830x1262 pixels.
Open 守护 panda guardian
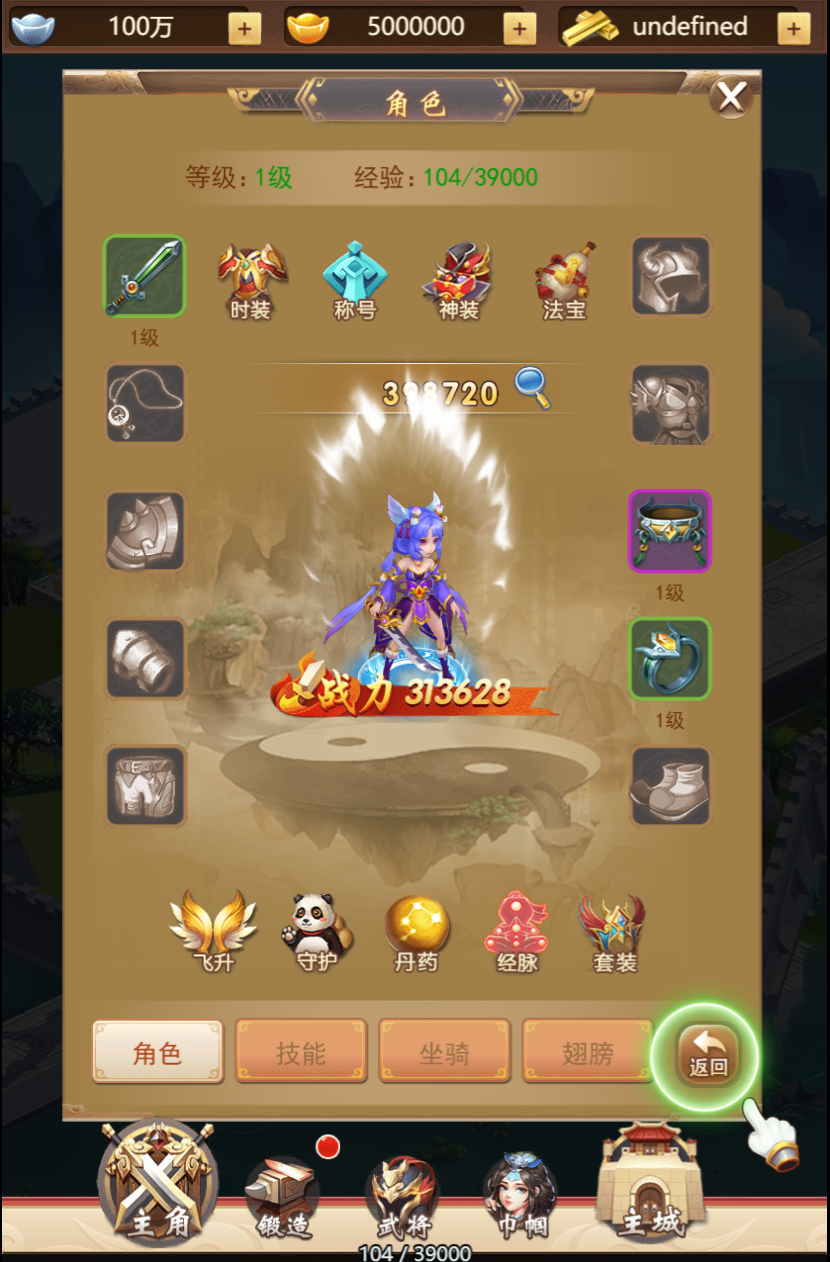click(314, 930)
